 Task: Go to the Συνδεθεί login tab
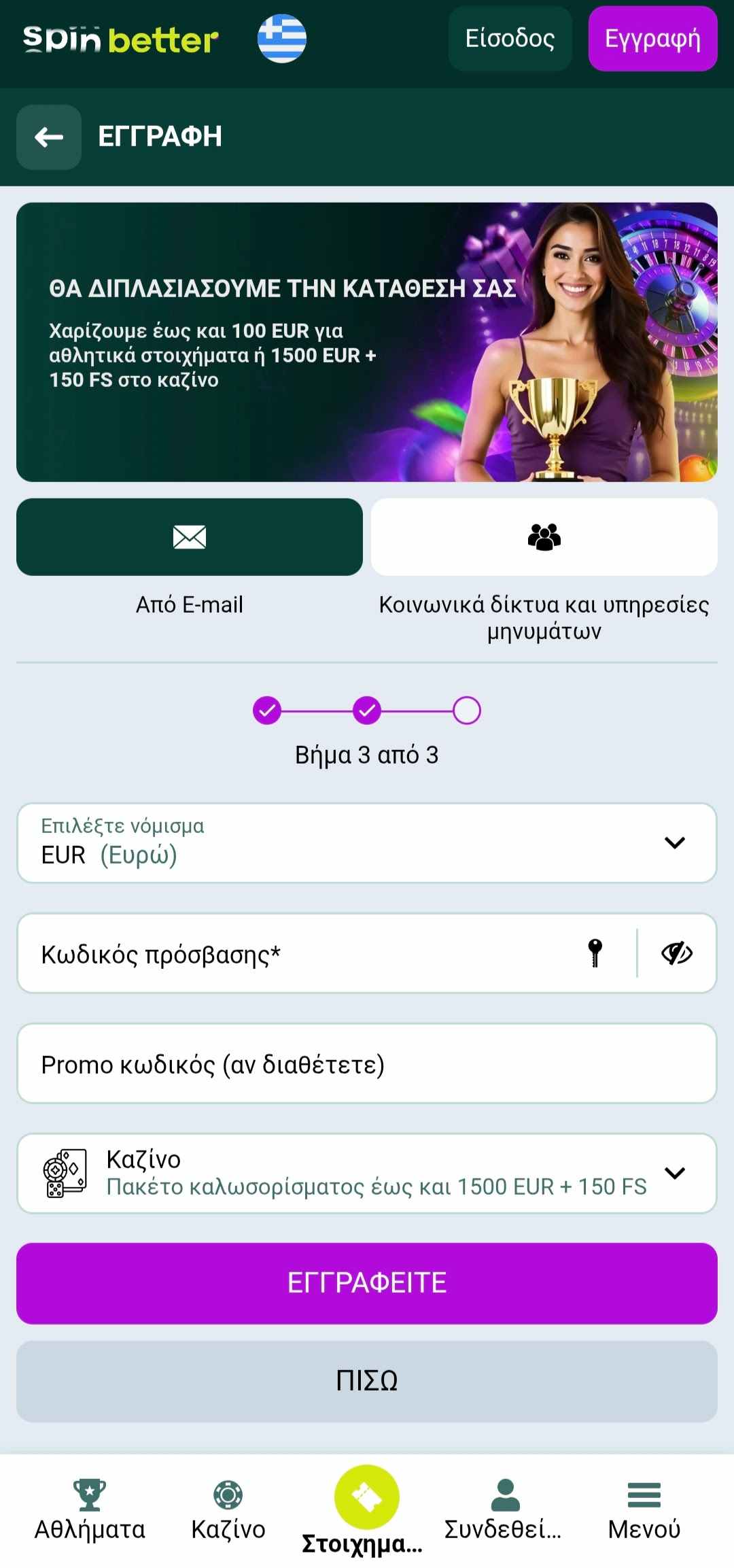(x=504, y=1511)
